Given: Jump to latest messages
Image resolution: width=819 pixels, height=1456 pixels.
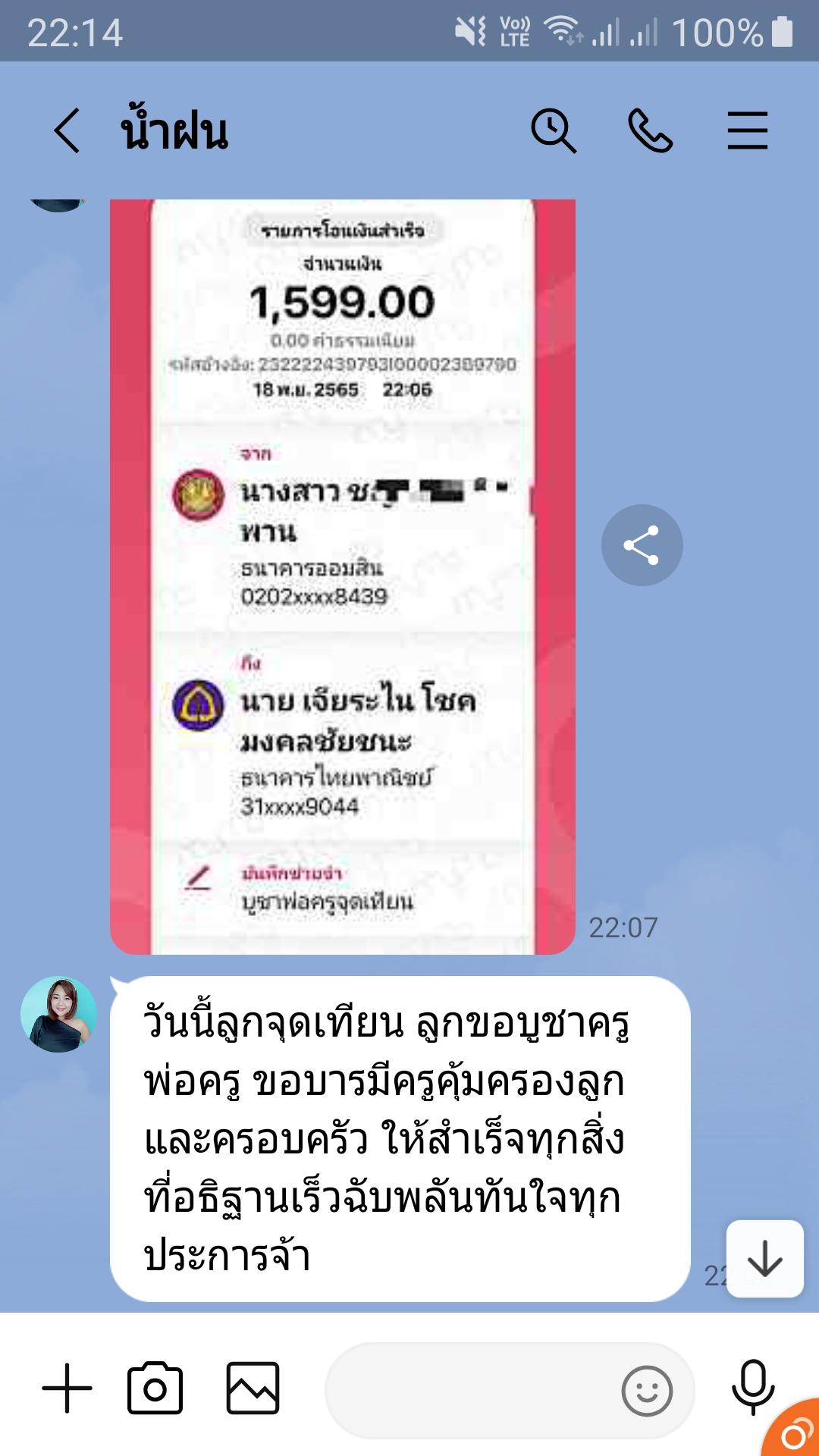Looking at the screenshot, I should click(x=764, y=1259).
